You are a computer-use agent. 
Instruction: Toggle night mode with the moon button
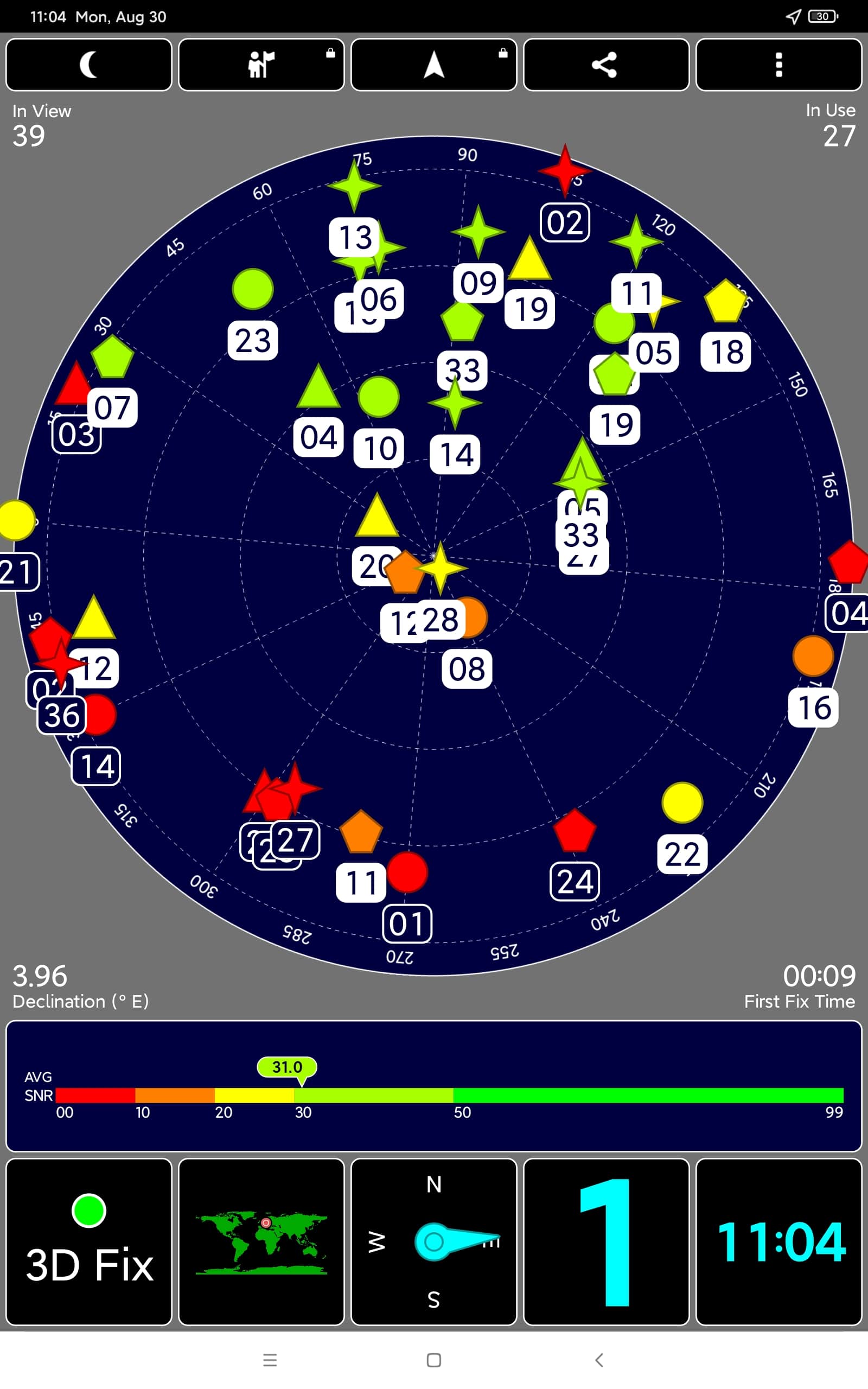coord(89,64)
